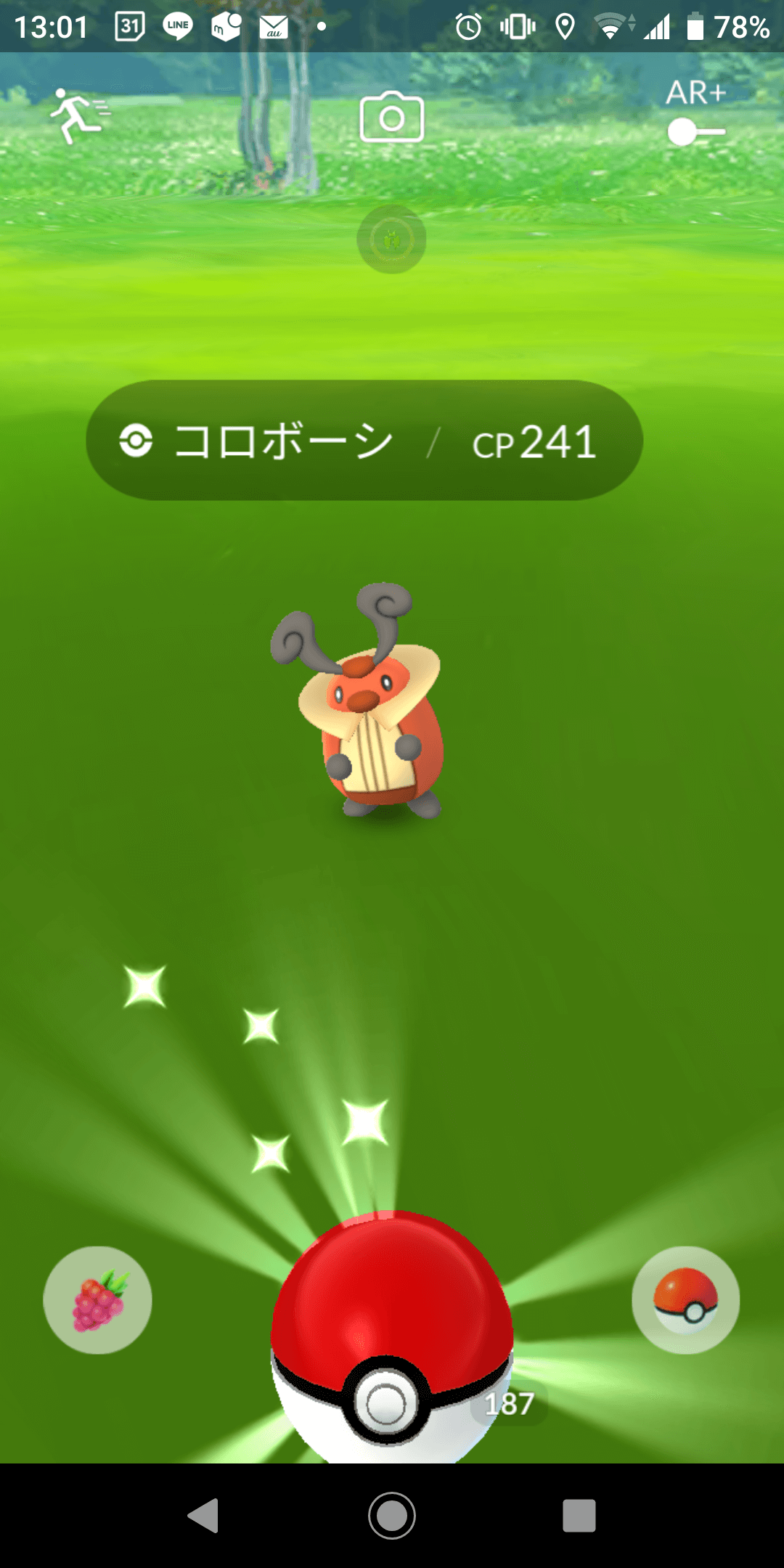Go back with the system back button

click(204, 1516)
